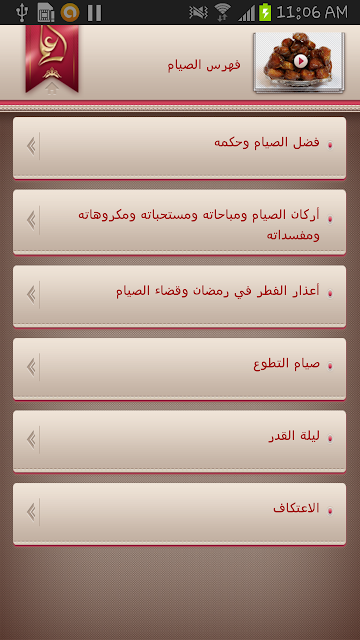This screenshot has height=640, width=360.
Task: Go to صيام التطوع
Action: tap(180, 369)
